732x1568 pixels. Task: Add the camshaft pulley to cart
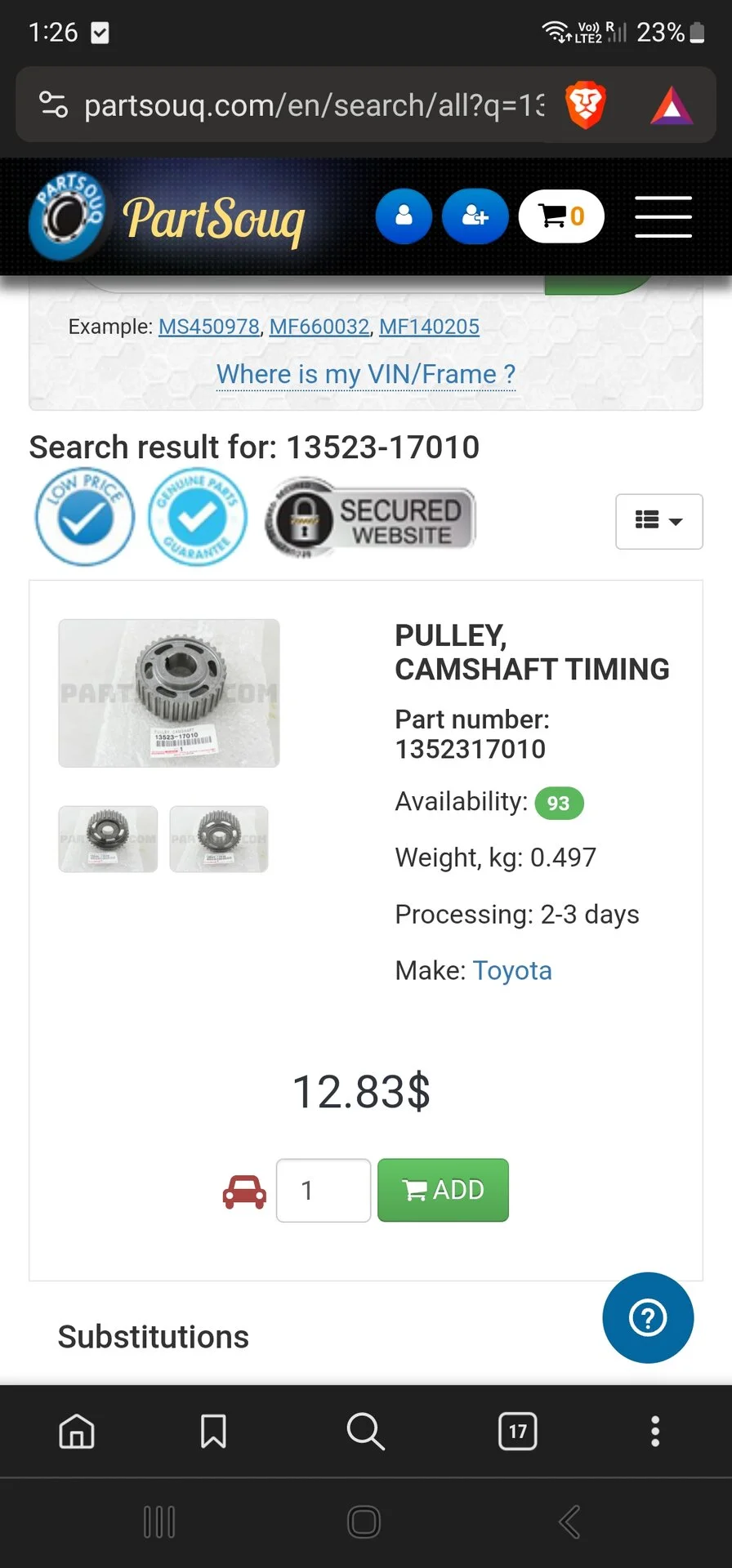tap(443, 1190)
